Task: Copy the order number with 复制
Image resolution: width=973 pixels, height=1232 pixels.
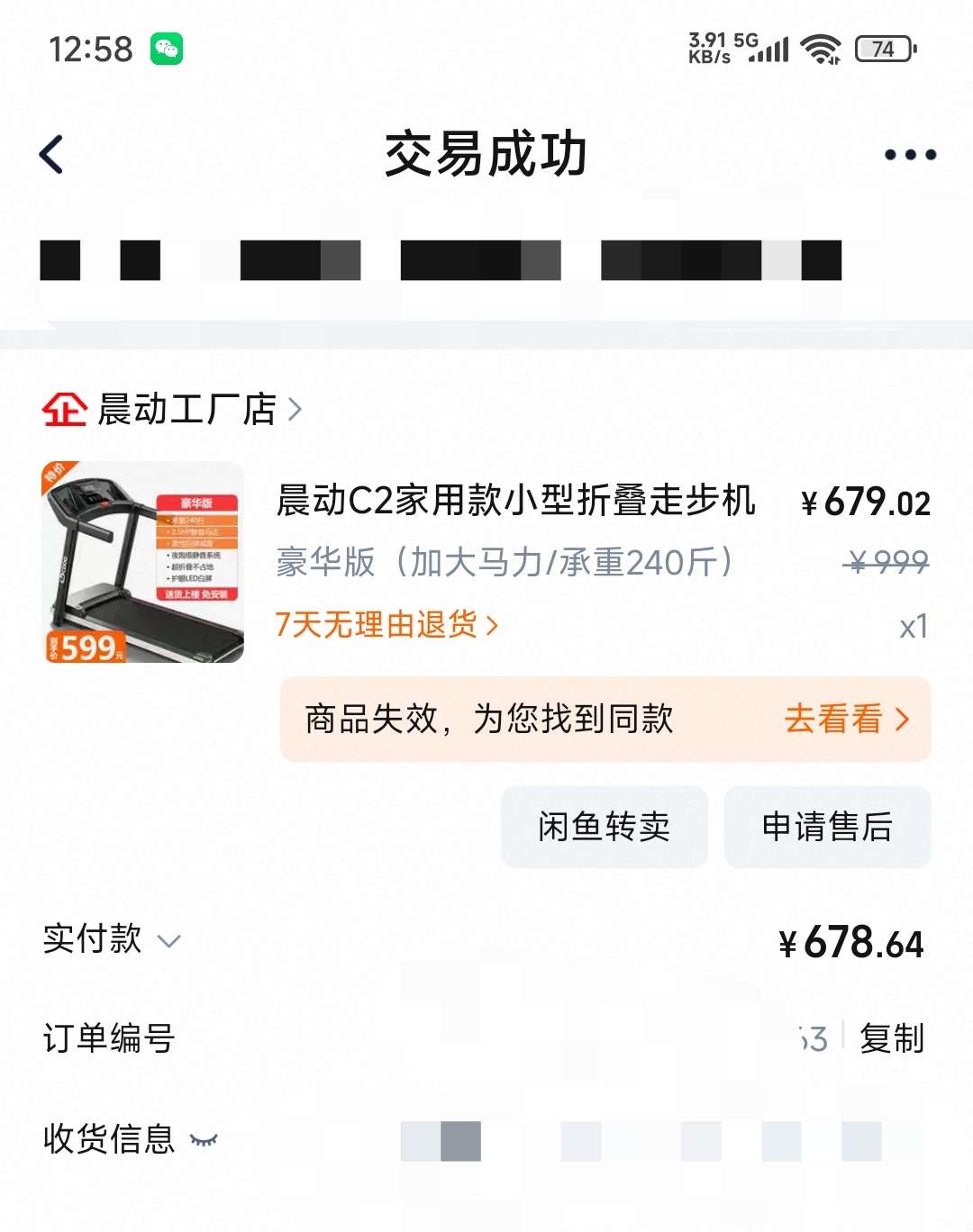Action: (891, 1038)
